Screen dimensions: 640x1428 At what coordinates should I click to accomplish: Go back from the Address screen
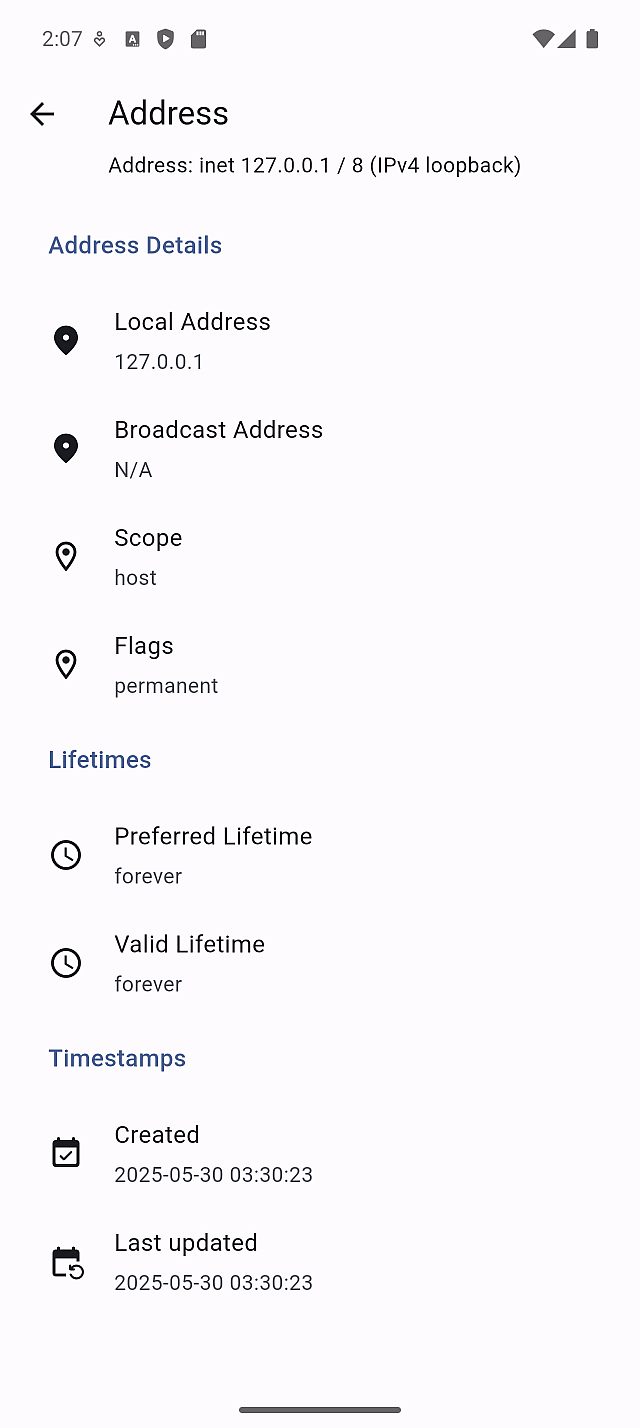click(x=42, y=114)
